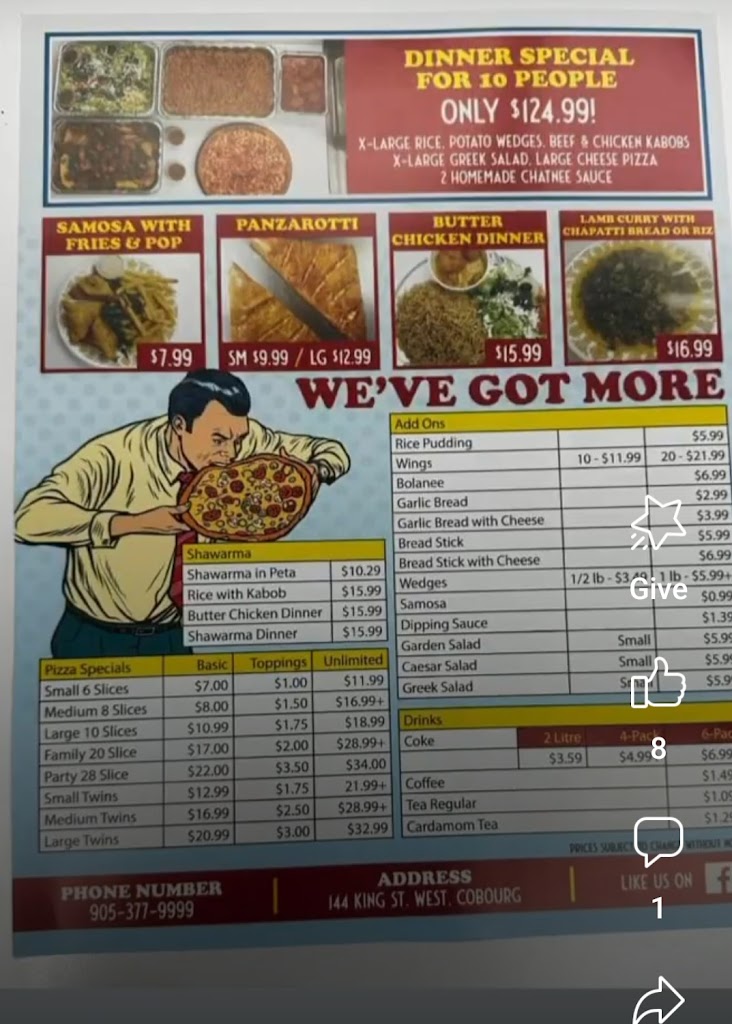Give stars to this post
Viewport: 732px width, 1024px height.
[658, 524]
